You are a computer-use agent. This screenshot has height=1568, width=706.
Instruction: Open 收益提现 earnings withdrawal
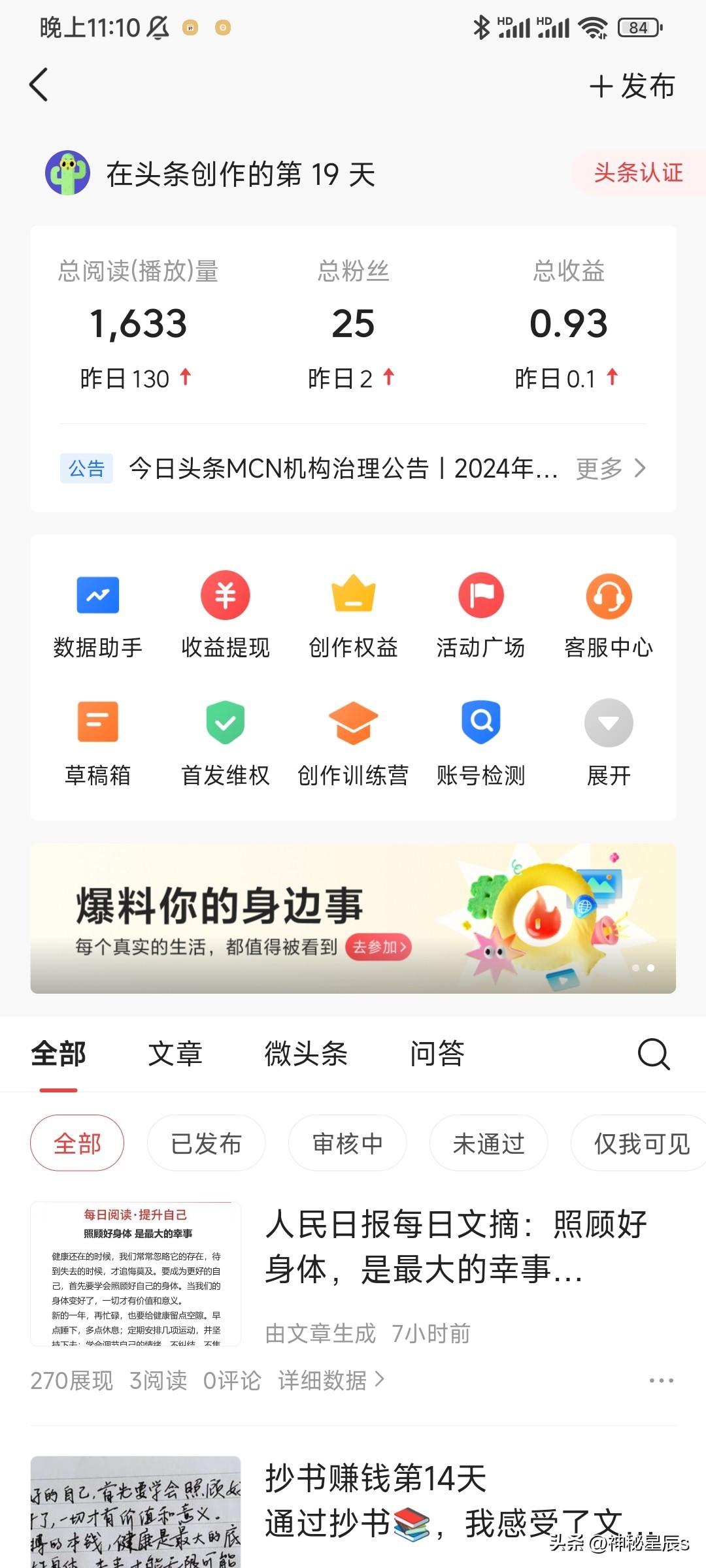pos(226,615)
